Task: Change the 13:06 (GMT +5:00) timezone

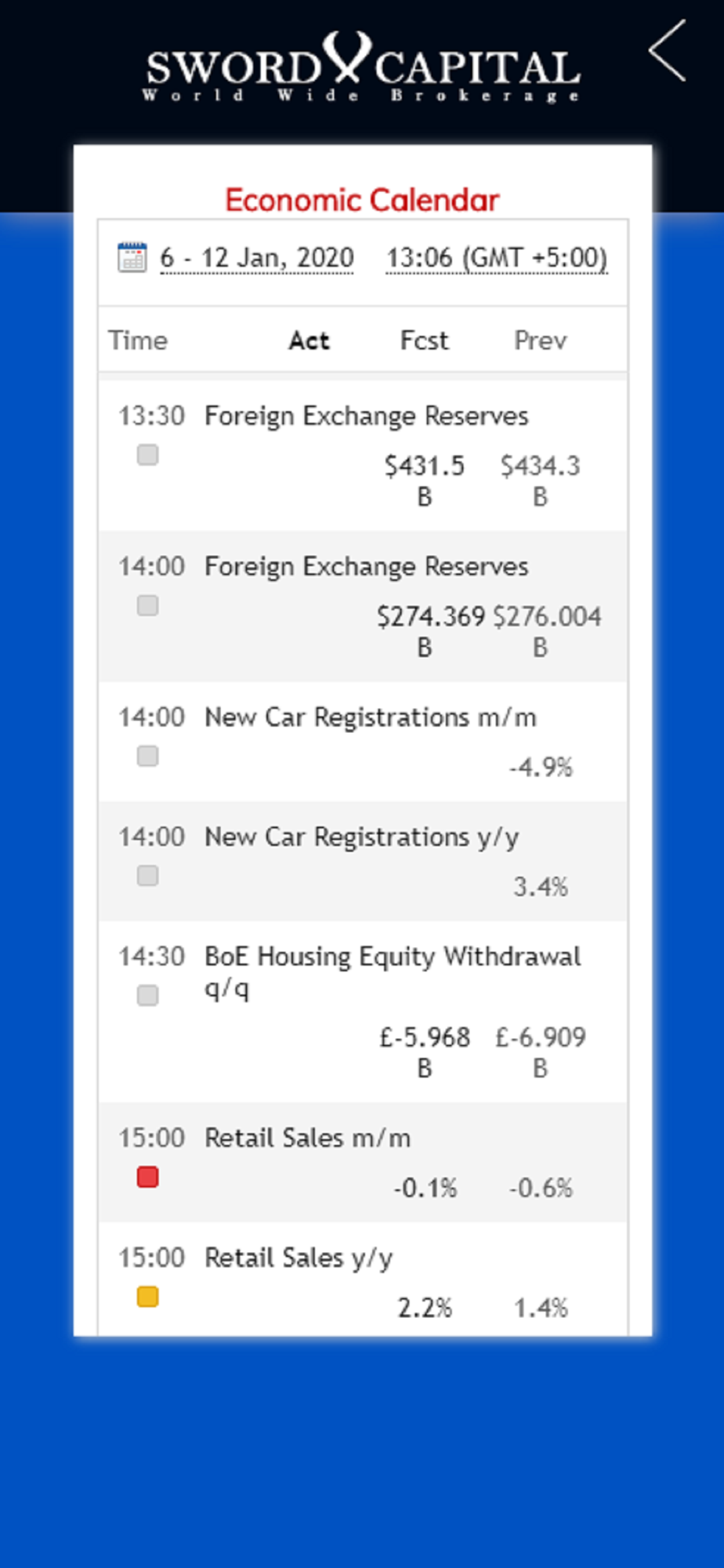Action: tap(497, 258)
